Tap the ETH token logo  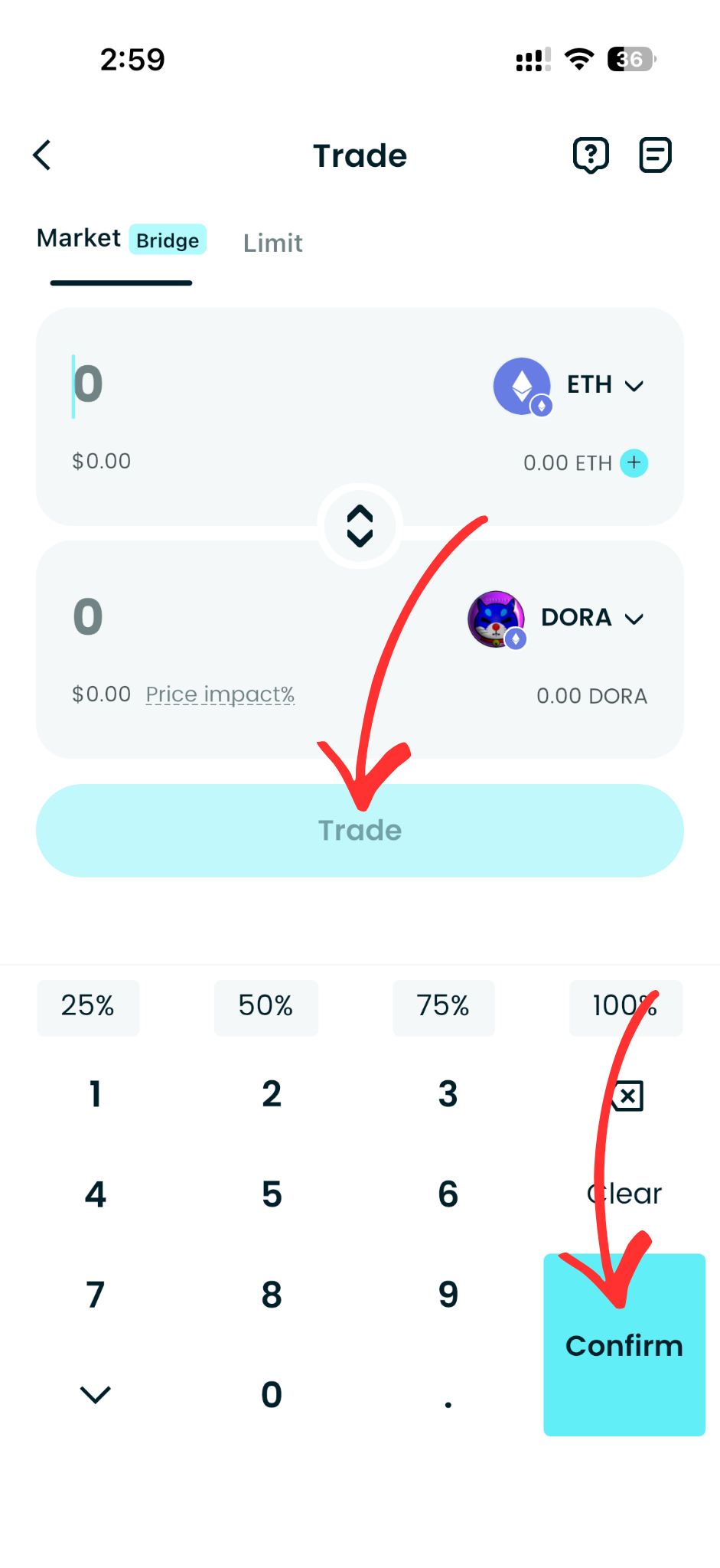coord(523,387)
